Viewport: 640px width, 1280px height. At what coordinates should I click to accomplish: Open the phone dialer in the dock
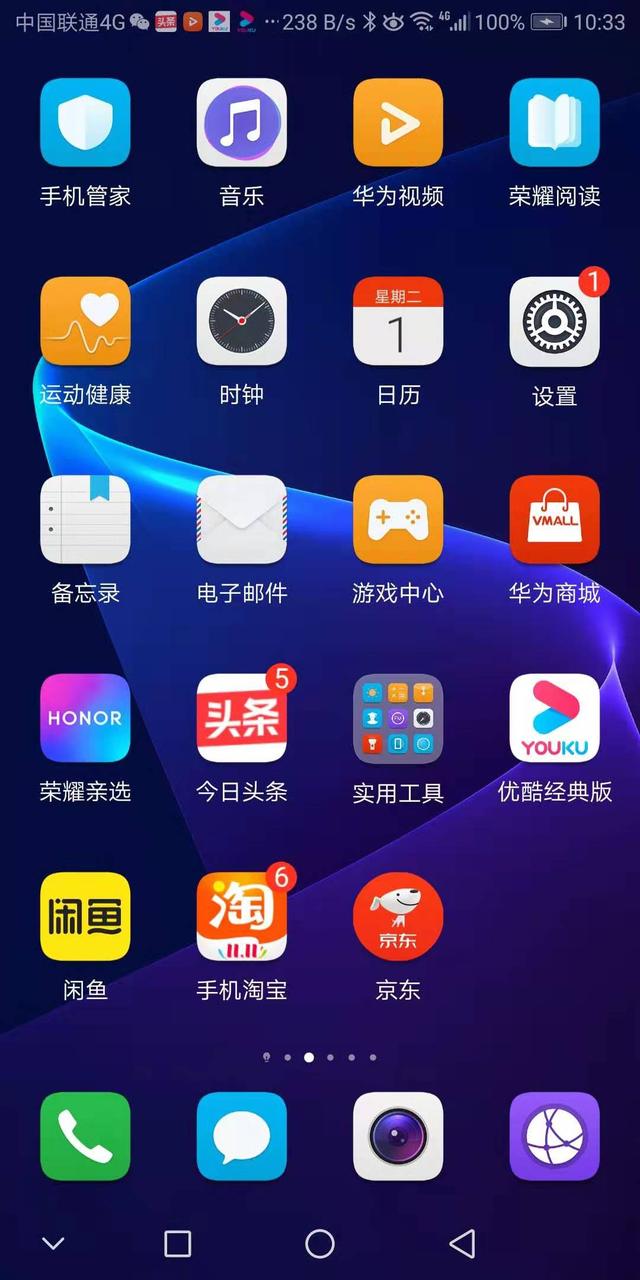pyautogui.click(x=85, y=1137)
